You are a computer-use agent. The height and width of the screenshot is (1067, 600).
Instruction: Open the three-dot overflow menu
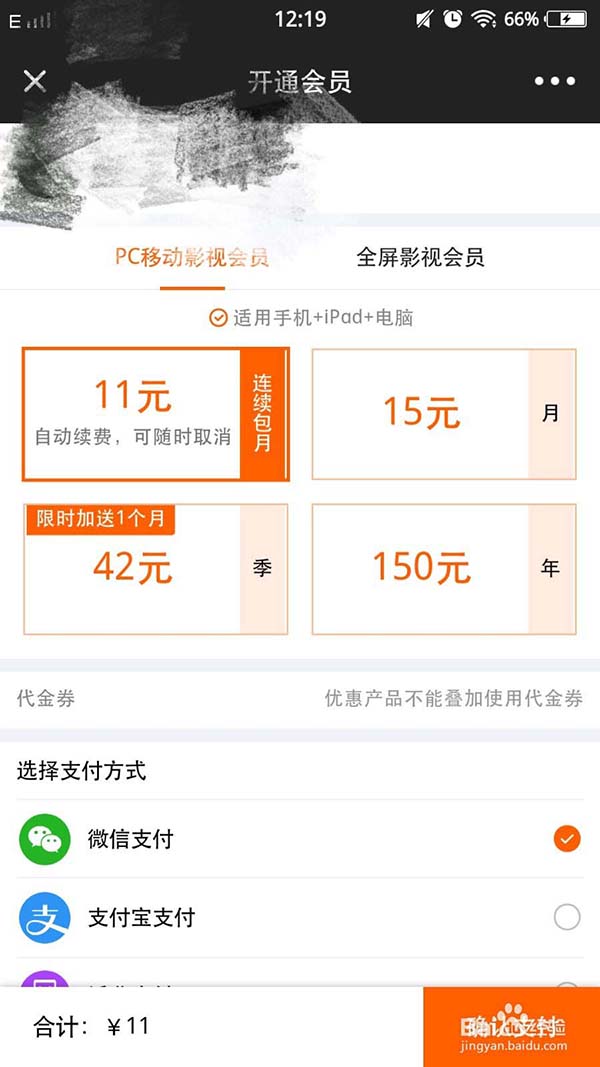click(x=554, y=81)
